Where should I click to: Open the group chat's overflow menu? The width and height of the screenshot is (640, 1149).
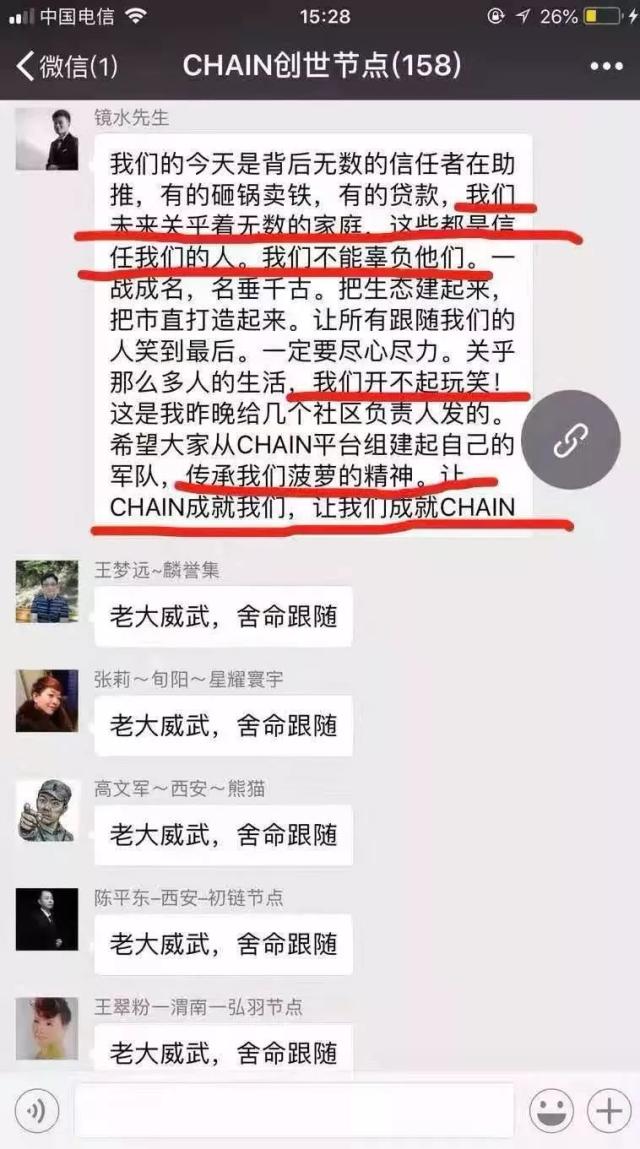coord(606,67)
